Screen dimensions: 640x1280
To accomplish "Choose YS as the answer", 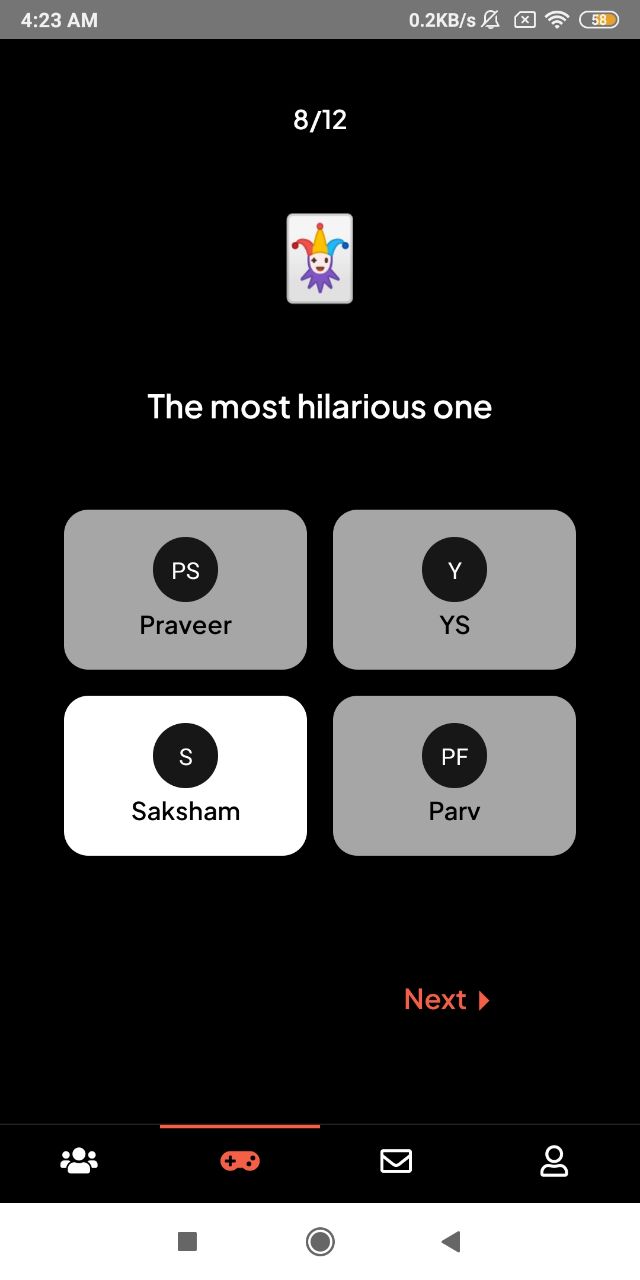I will point(454,590).
